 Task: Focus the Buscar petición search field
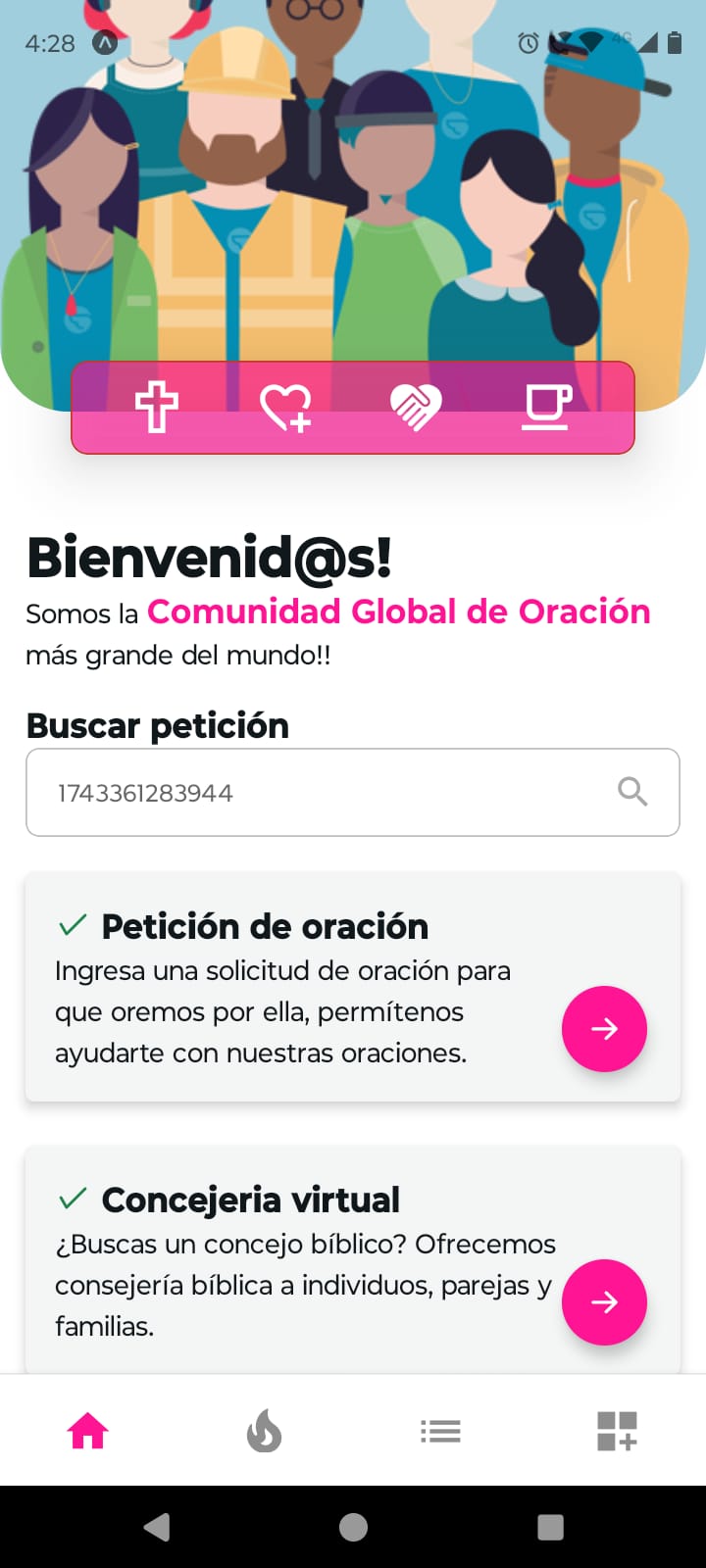click(x=324, y=793)
